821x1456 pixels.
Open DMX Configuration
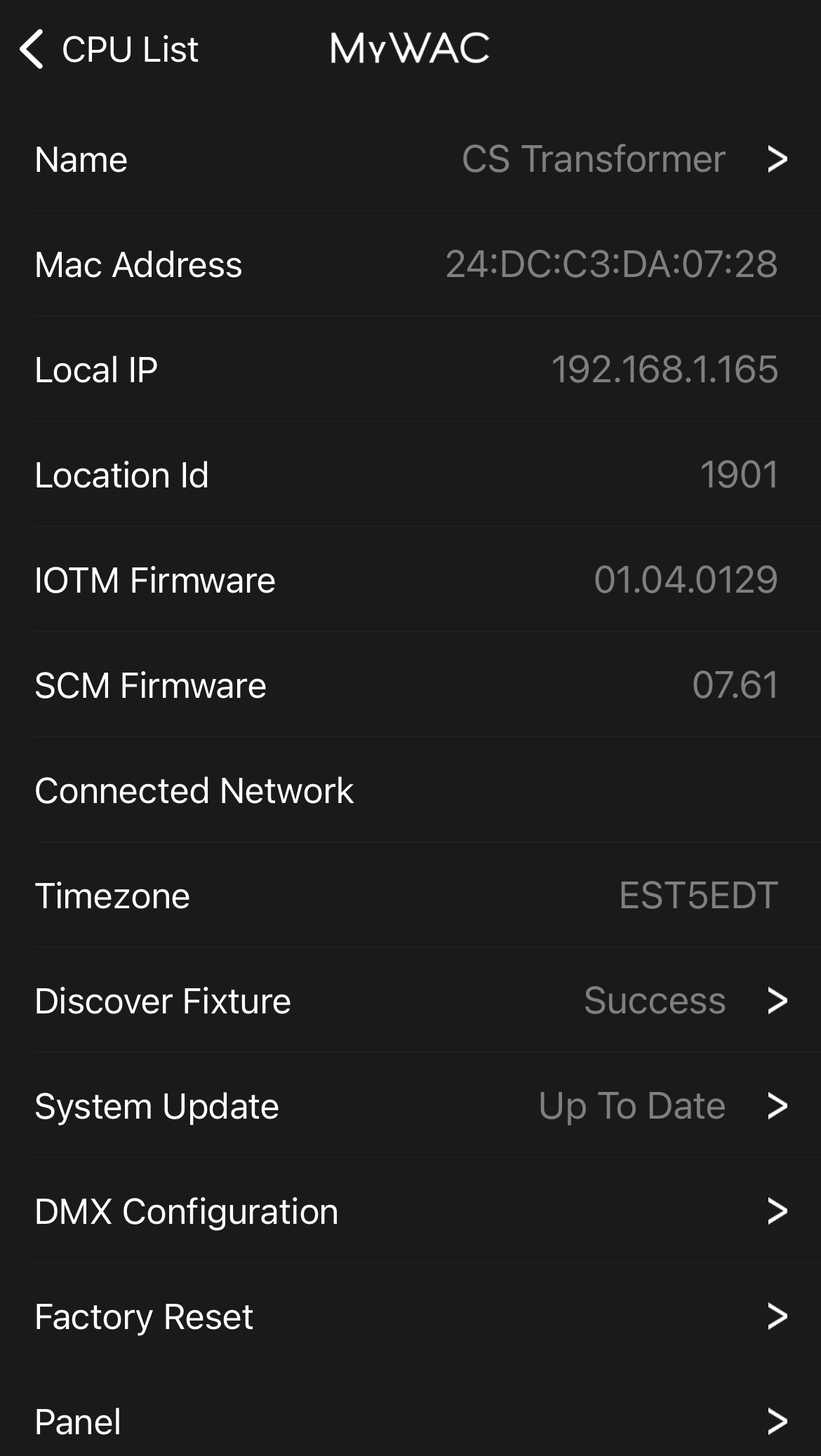pos(410,1211)
